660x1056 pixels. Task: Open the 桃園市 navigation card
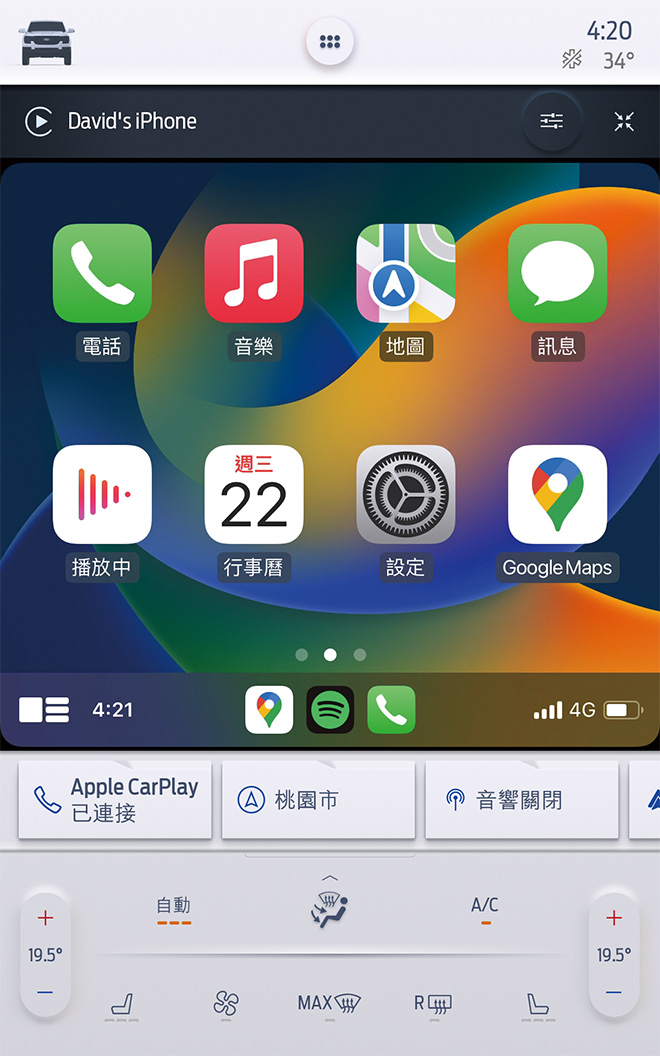(x=318, y=800)
